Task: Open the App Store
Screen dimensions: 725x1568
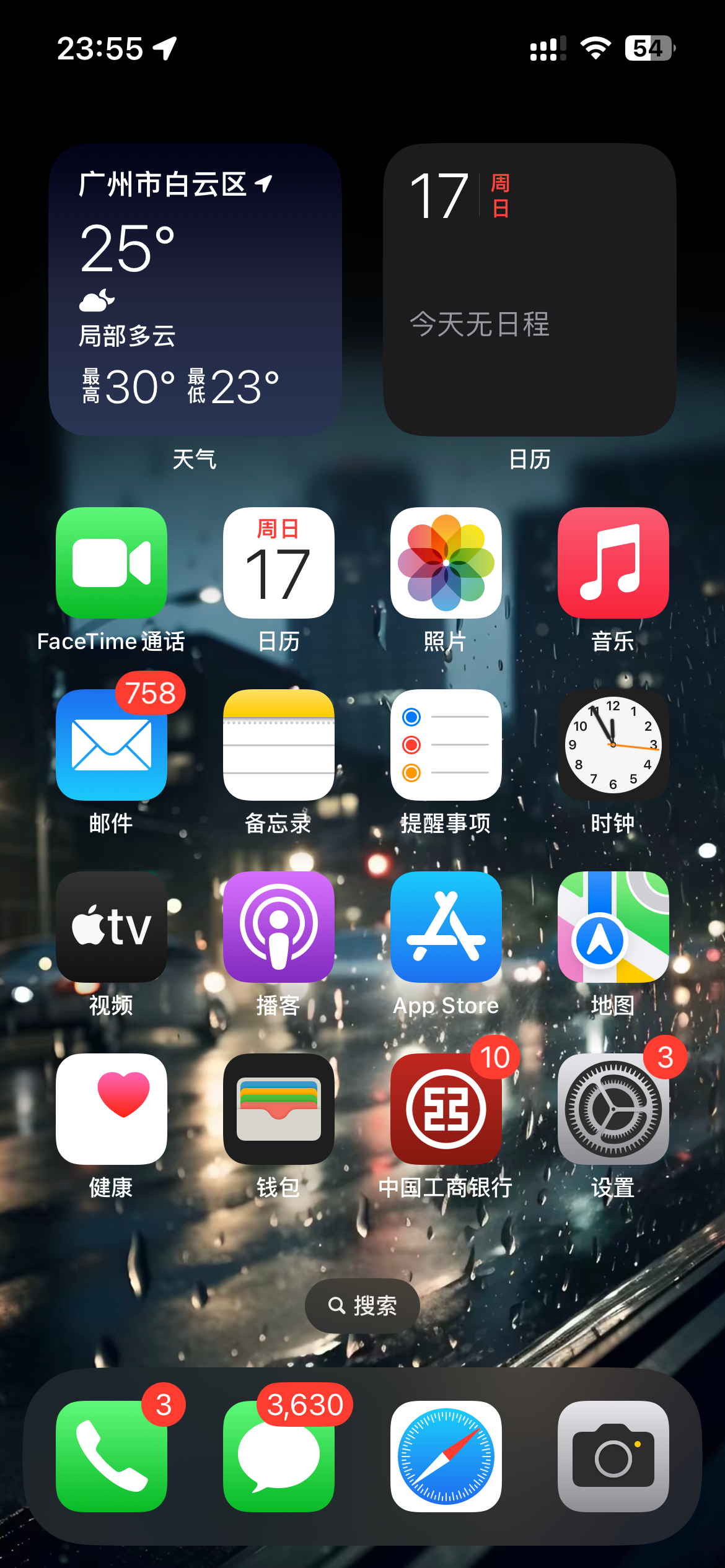Action: pyautogui.click(x=446, y=926)
